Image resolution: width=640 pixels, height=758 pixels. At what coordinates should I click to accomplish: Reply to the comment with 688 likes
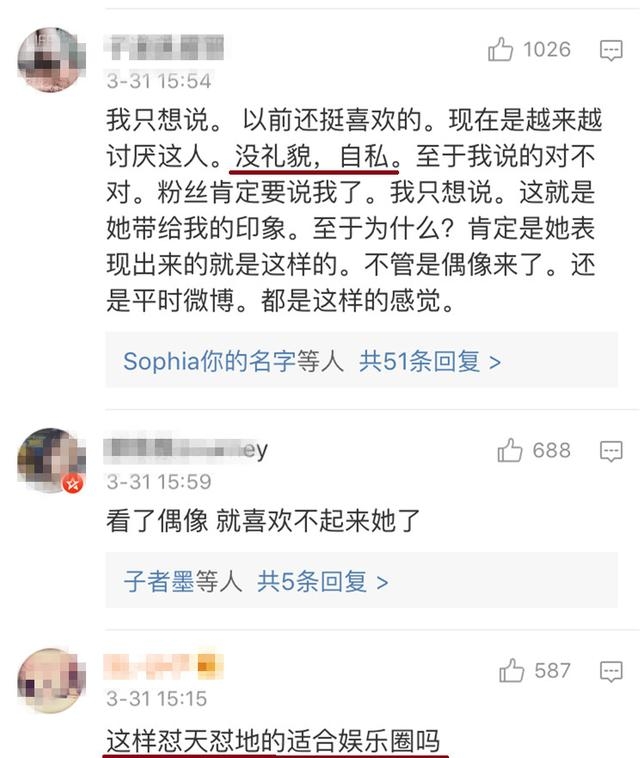(611, 452)
